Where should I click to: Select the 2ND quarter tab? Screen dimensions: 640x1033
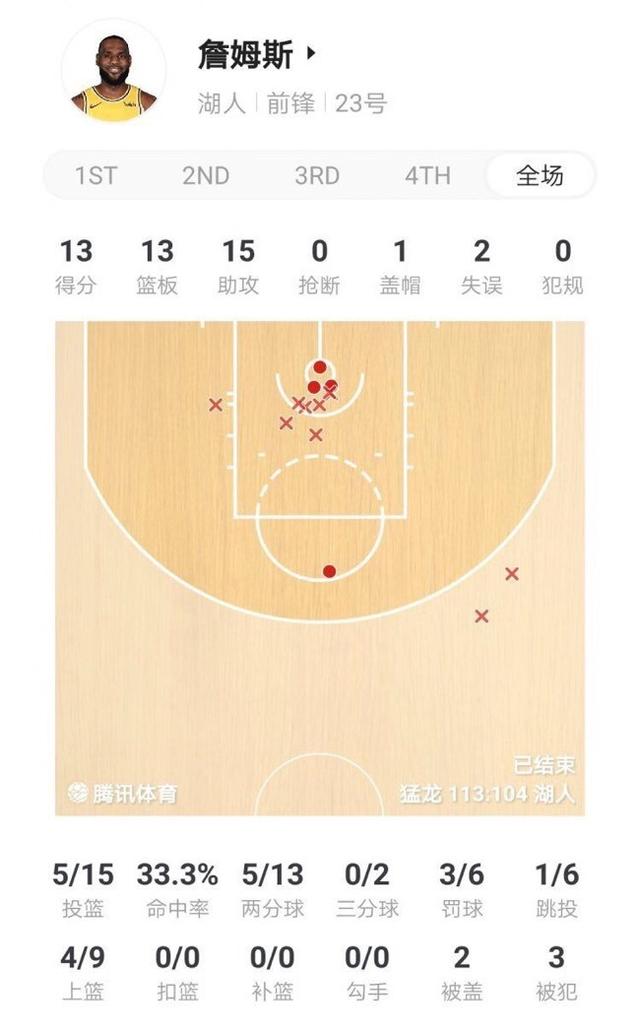click(206, 176)
